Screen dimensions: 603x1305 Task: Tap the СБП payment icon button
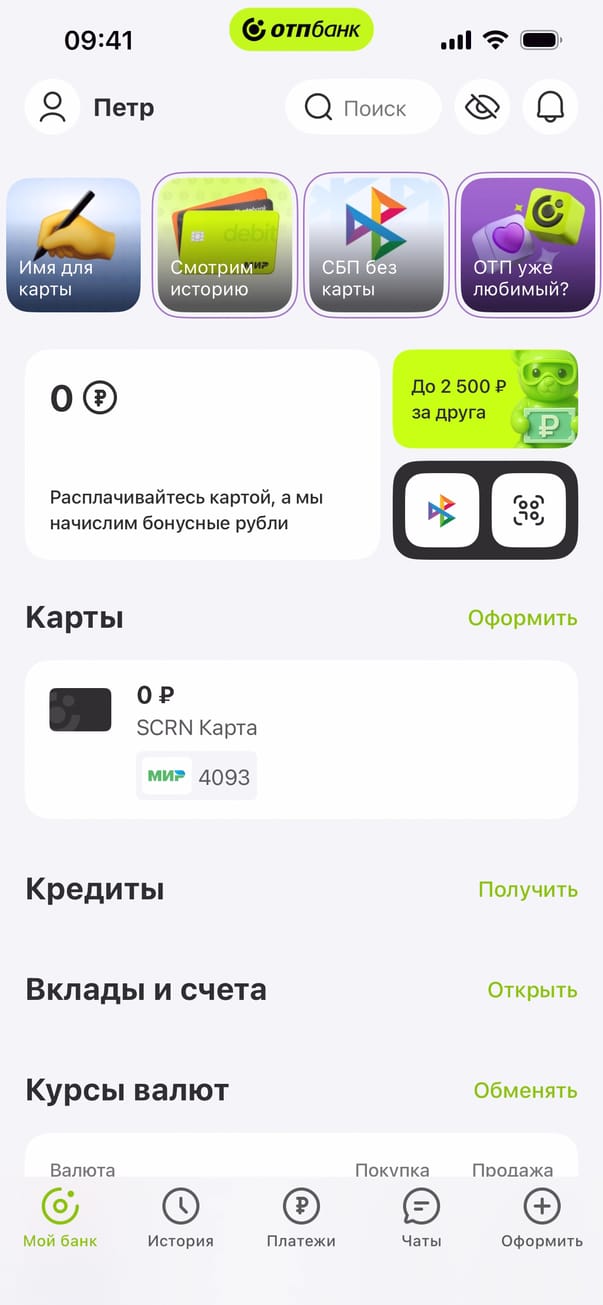click(441, 510)
